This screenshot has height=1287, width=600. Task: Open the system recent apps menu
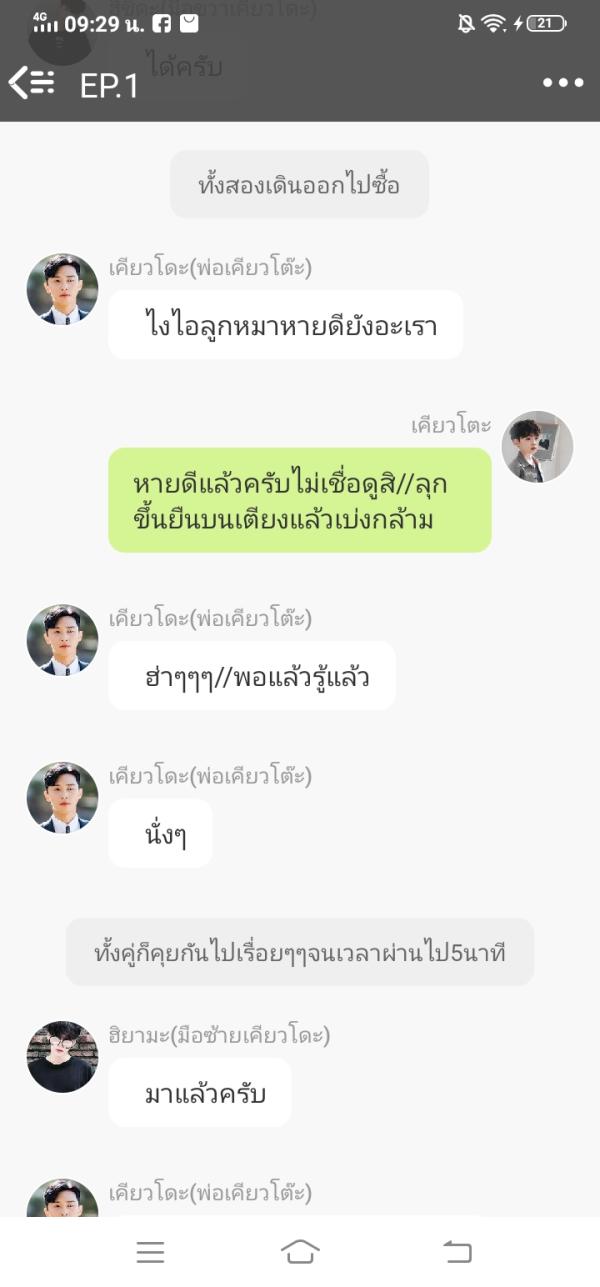pyautogui.click(x=150, y=1251)
